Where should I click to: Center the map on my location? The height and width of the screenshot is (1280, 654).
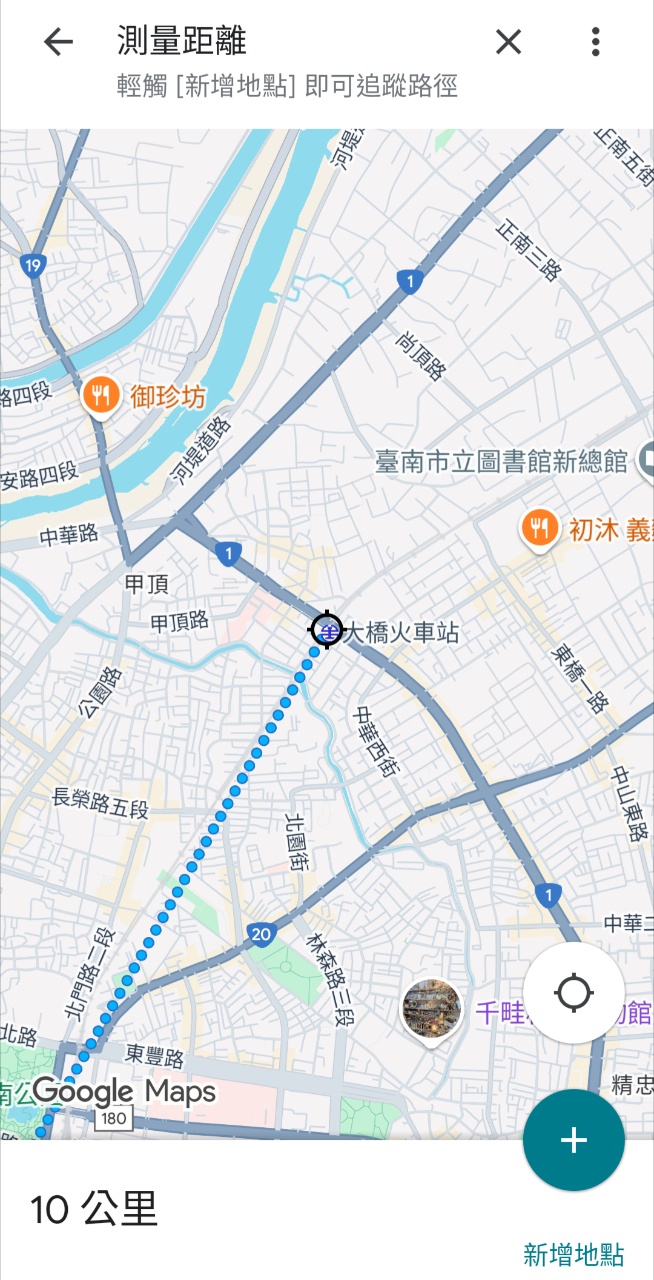click(574, 993)
